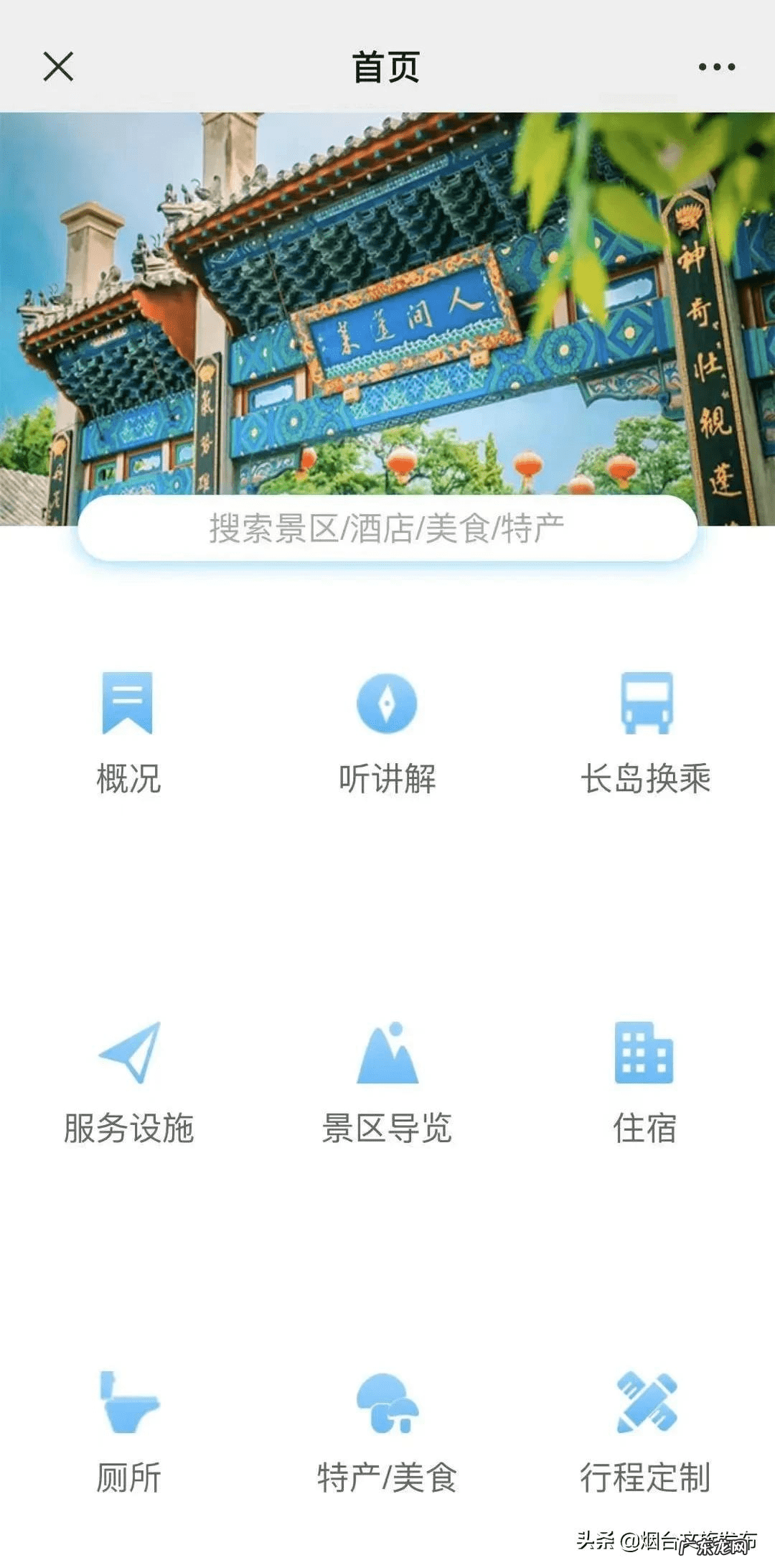The image size is (775, 1568).
Task: Tap the search bar 搜索景区/酒店/美食/特产
Action: pos(387,528)
